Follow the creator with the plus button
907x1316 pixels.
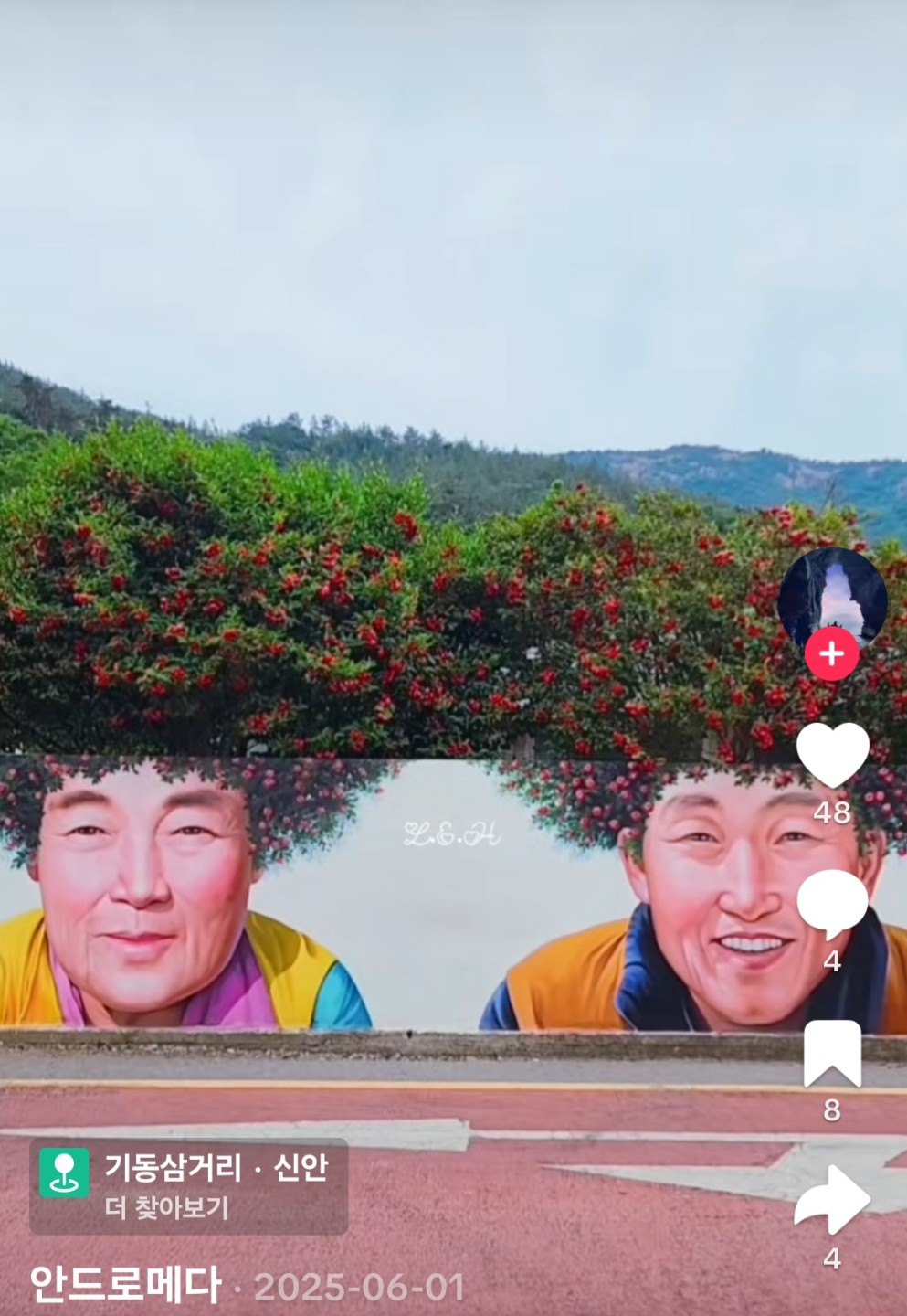tap(831, 654)
